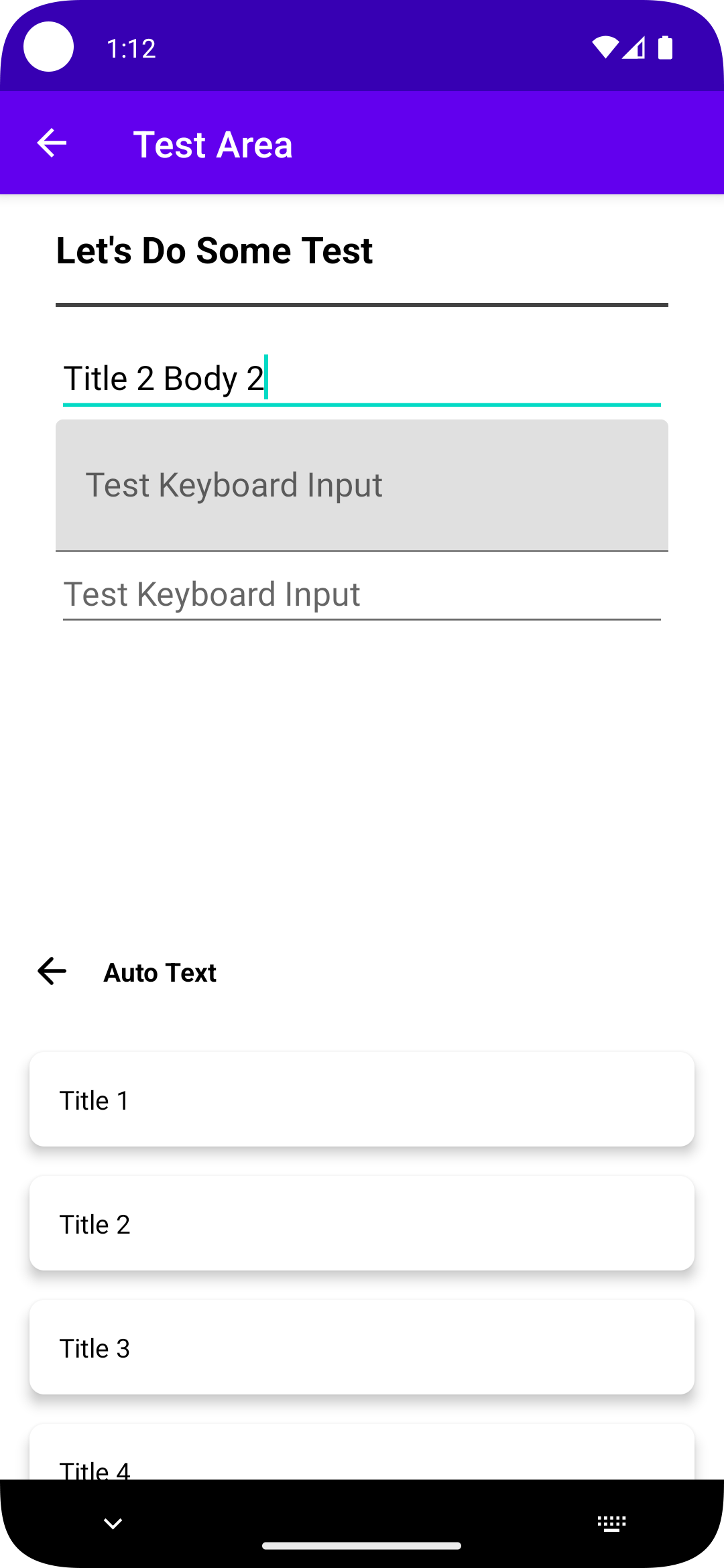Tap the field containing Title 2 Body 2
The image size is (724, 1568).
[362, 379]
